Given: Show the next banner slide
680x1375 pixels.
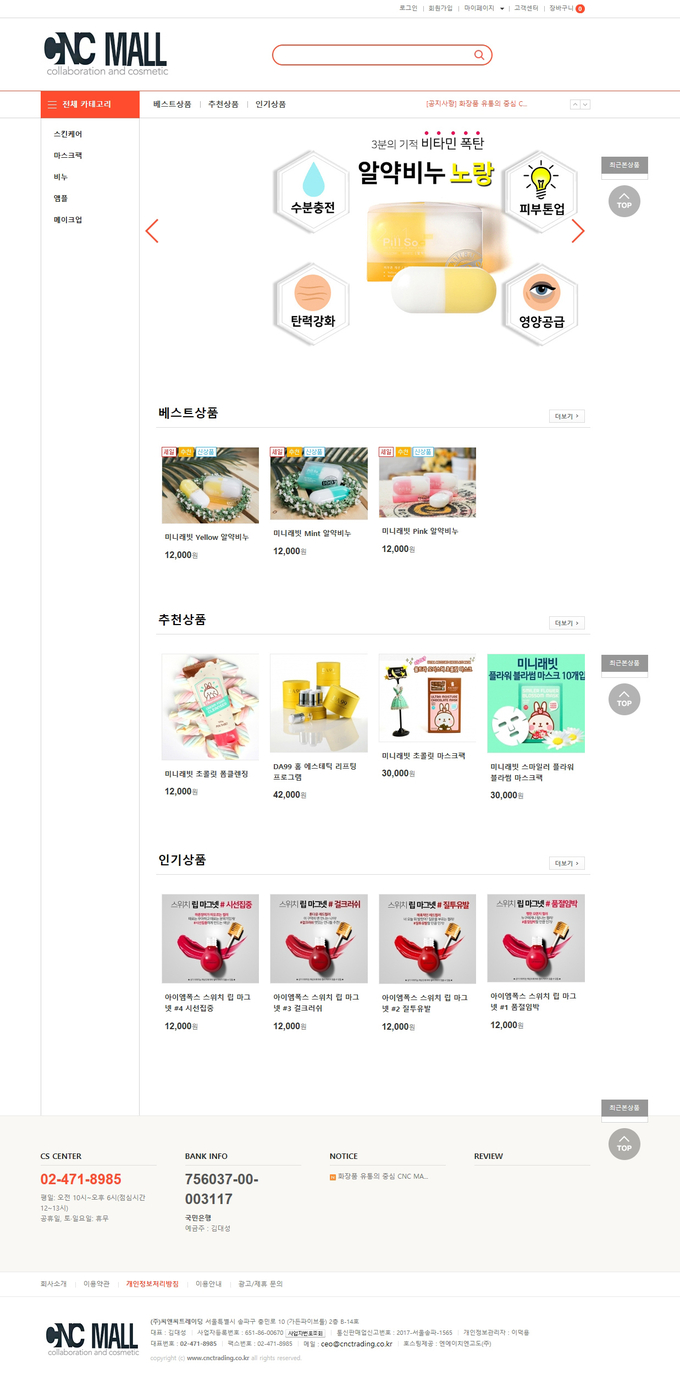Looking at the screenshot, I should pyautogui.click(x=577, y=231).
